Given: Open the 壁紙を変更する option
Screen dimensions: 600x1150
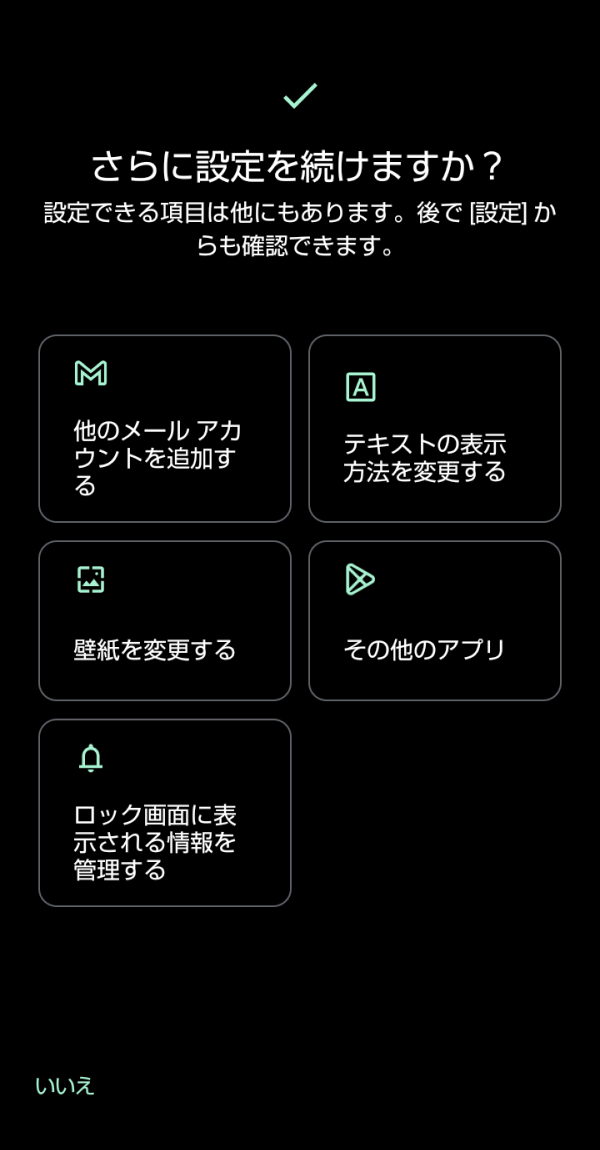Looking at the screenshot, I should [x=165, y=620].
